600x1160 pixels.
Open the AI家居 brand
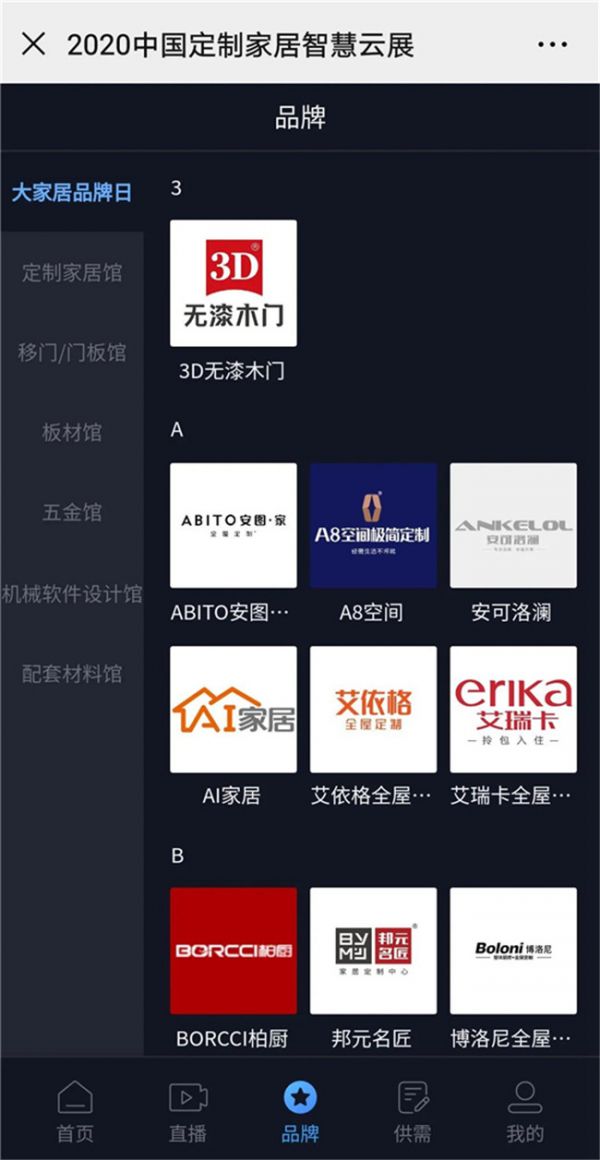click(x=233, y=709)
